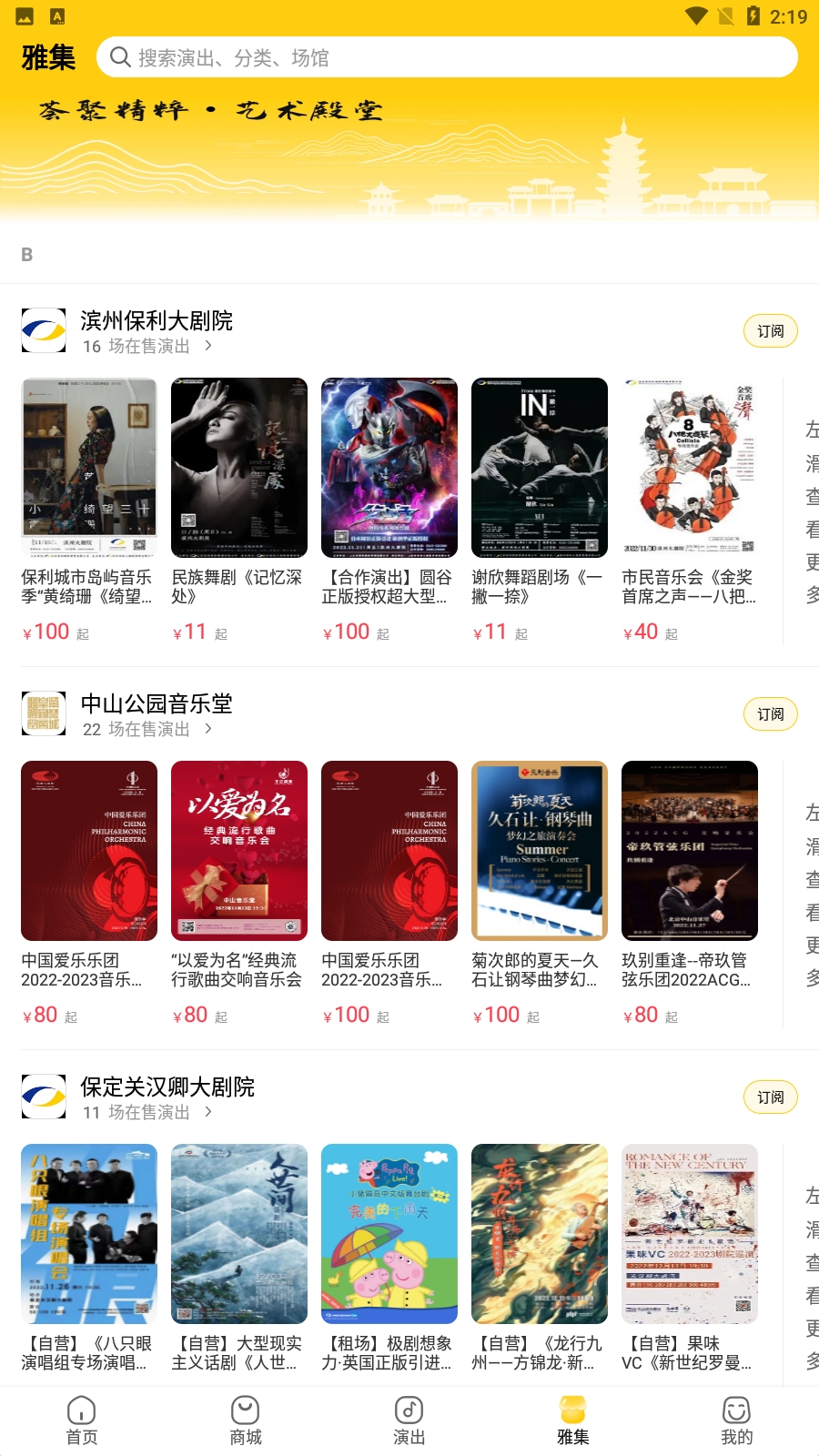Open the 首页 home tab icon
This screenshot has height=1456, width=819.
[x=82, y=1409]
